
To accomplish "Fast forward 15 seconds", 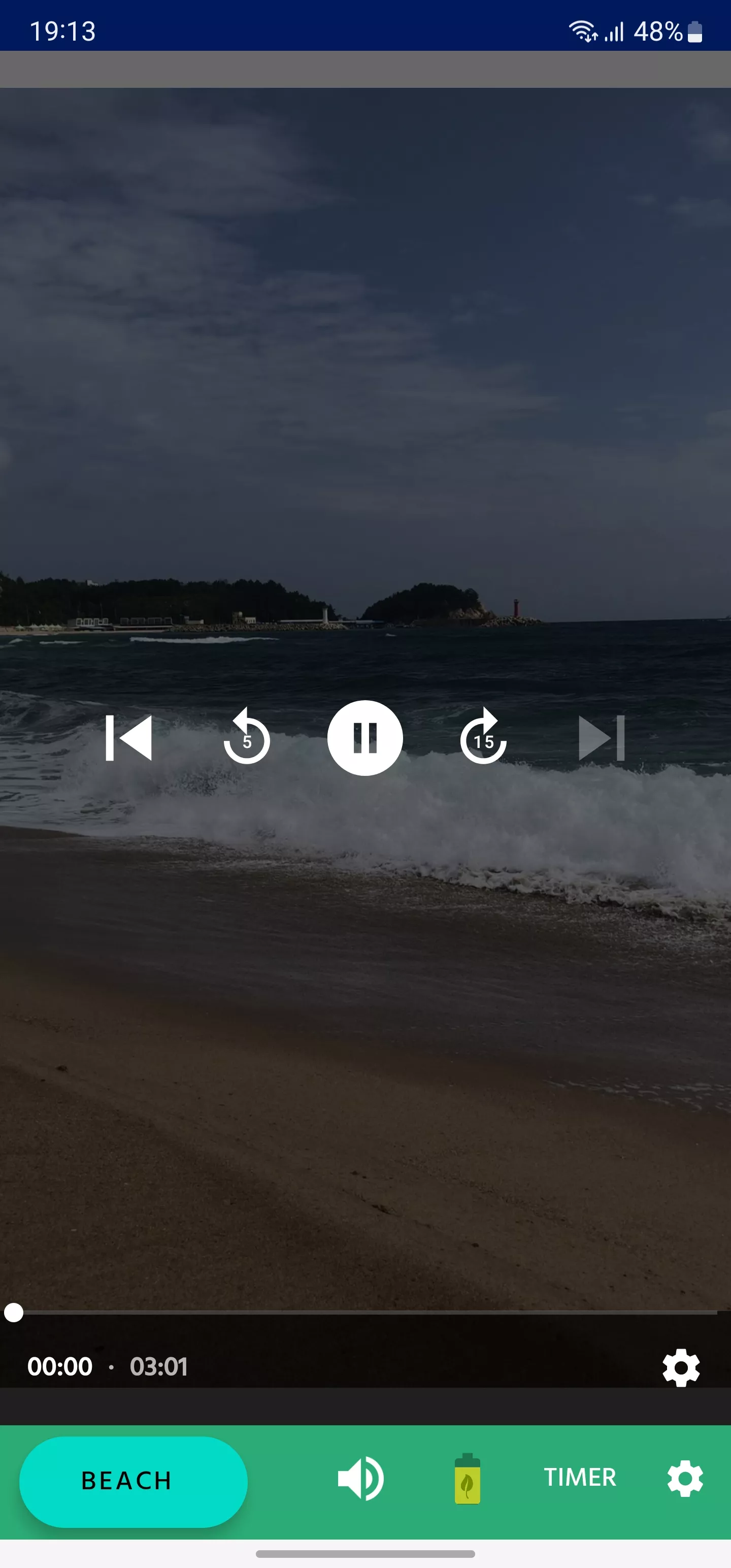I will pyautogui.click(x=483, y=736).
